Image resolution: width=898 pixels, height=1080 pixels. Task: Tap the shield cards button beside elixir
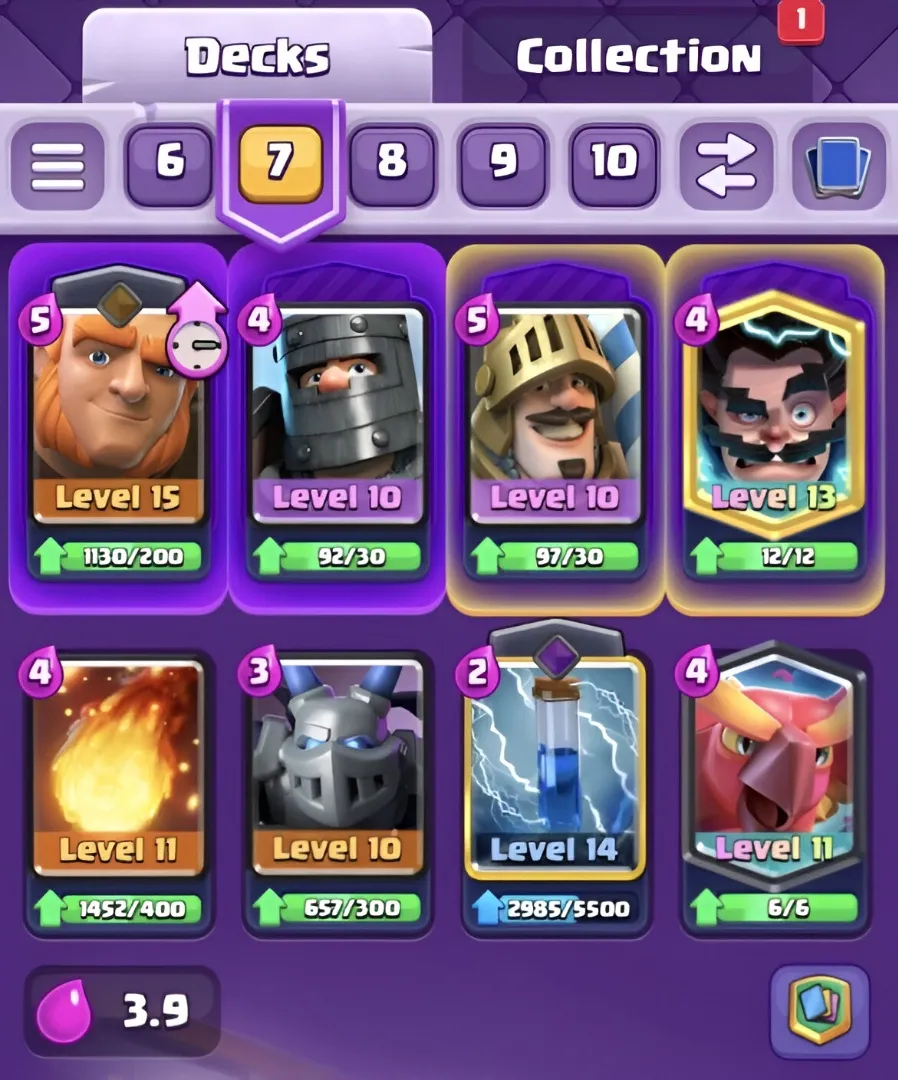820,1010
